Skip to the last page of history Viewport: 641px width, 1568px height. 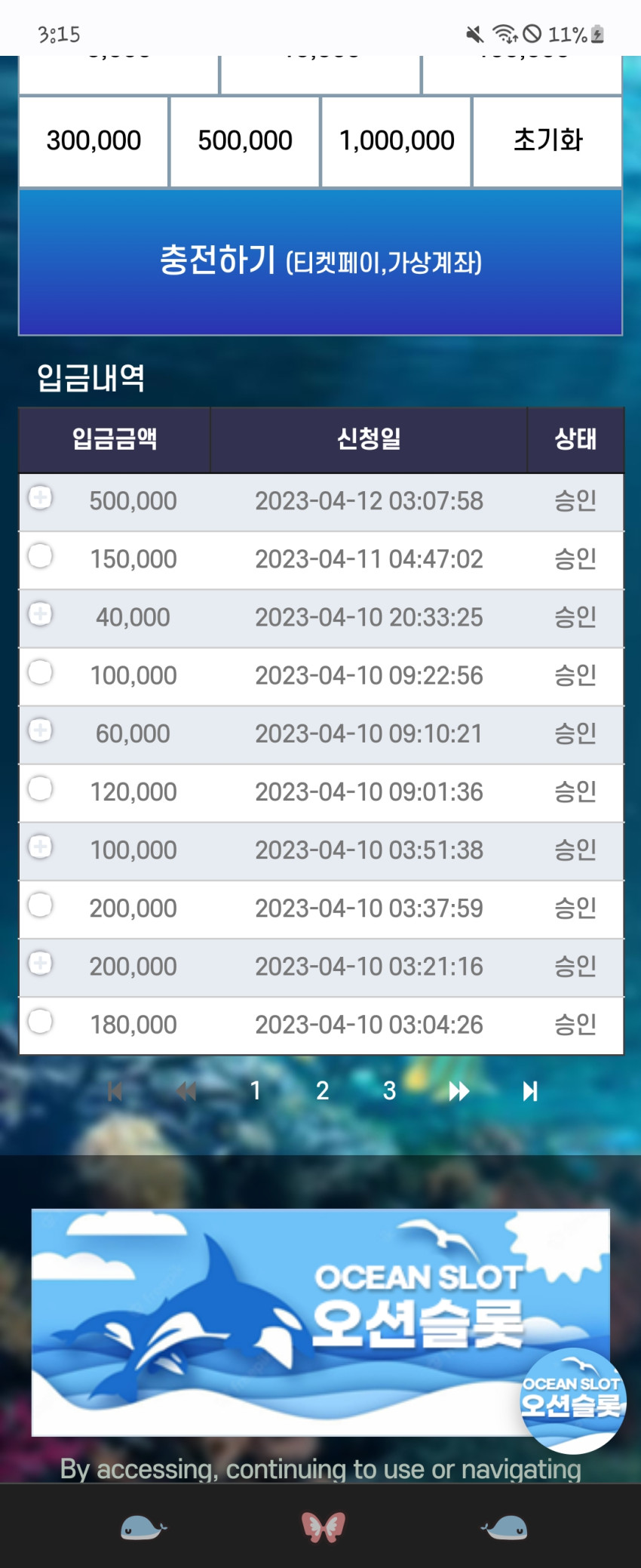(530, 1091)
